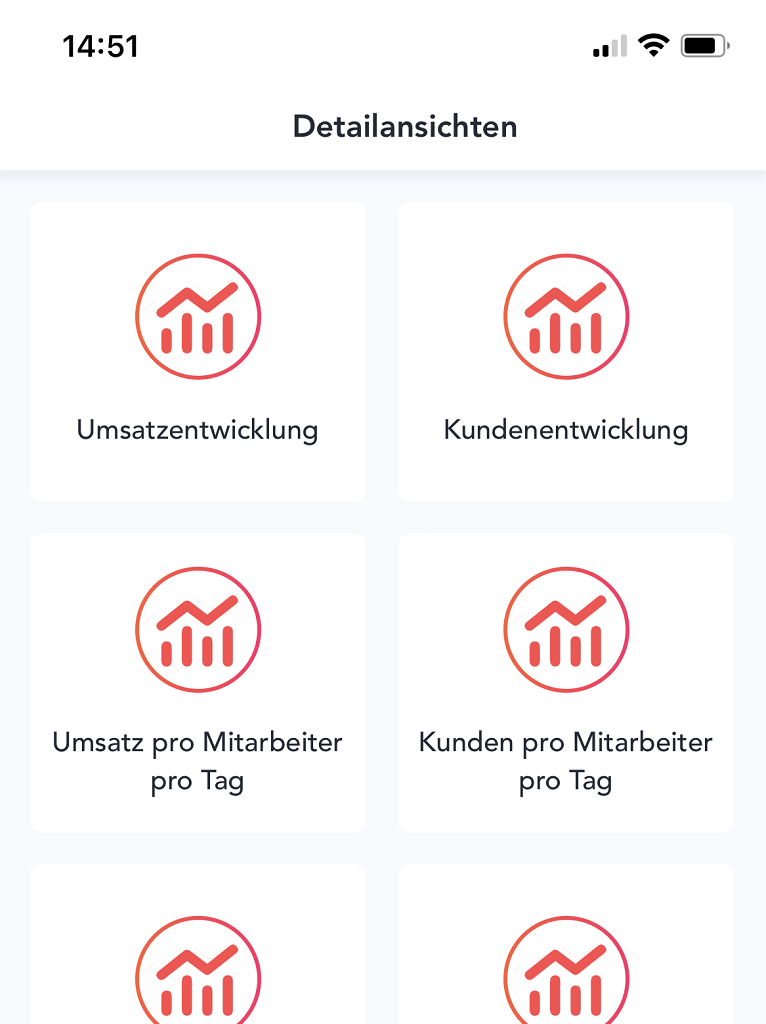View Kunden pro Mitarbeiter pro Tag
This screenshot has width=766, height=1024.
(x=566, y=683)
